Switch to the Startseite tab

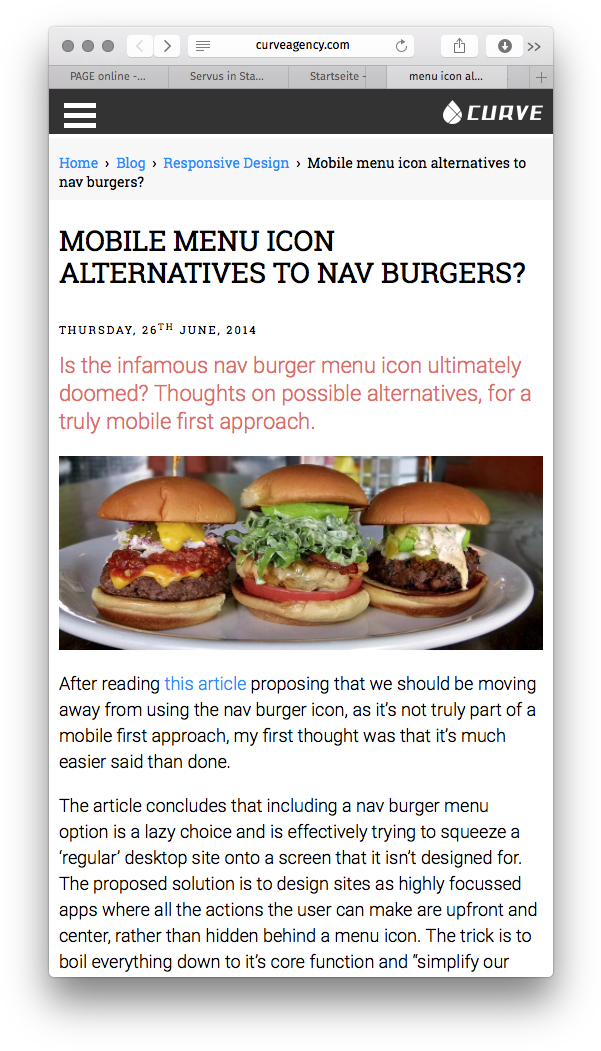pyautogui.click(x=338, y=76)
